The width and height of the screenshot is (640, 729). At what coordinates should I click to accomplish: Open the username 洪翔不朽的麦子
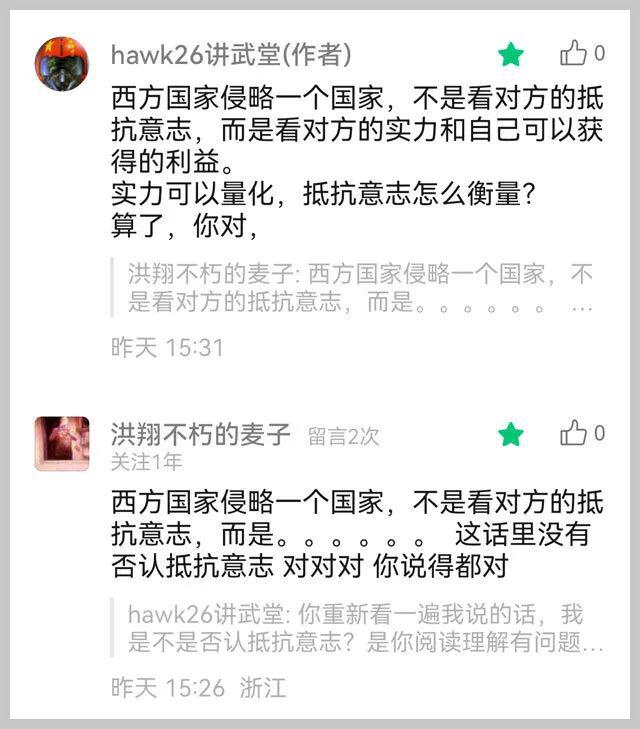(201, 434)
